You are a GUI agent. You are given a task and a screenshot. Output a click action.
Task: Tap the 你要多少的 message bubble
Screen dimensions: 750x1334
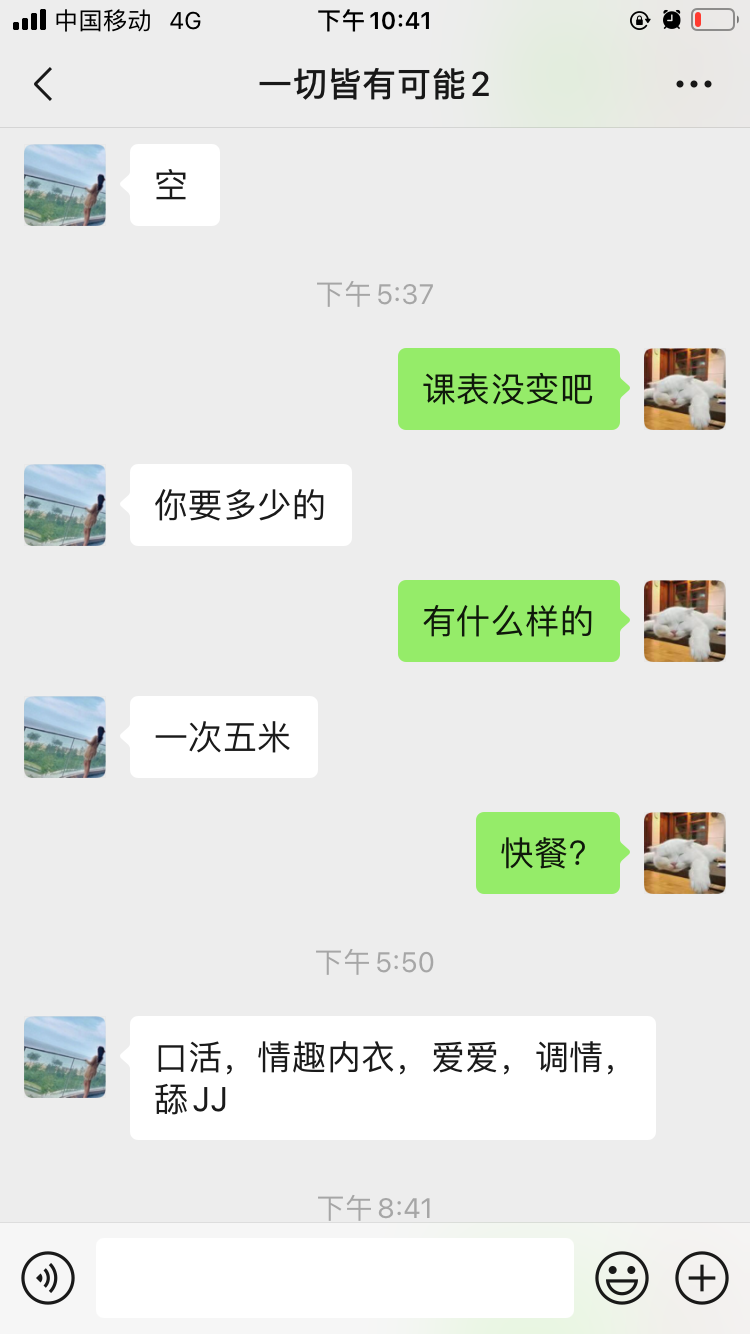(240, 505)
